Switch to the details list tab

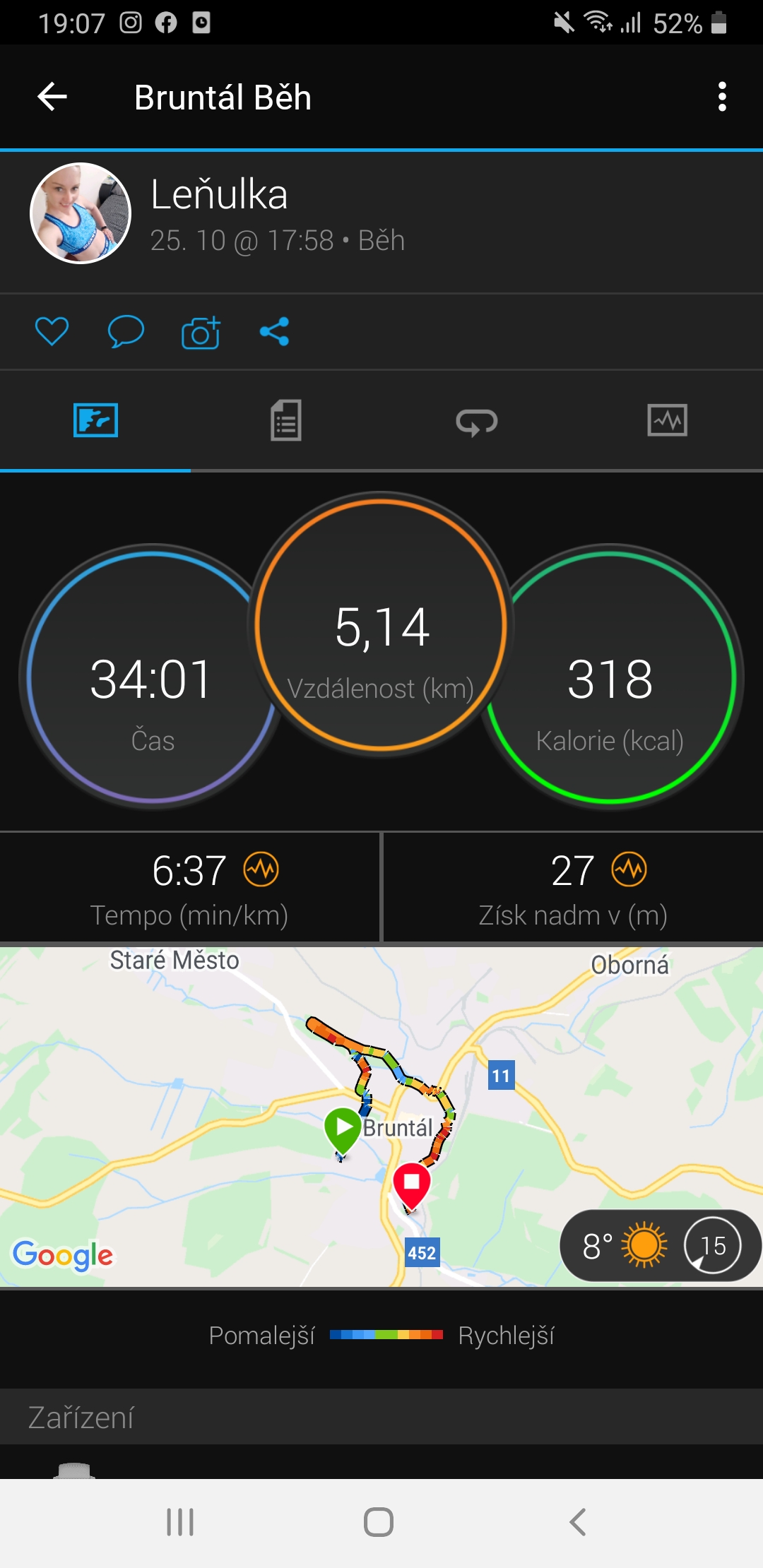coord(286,421)
